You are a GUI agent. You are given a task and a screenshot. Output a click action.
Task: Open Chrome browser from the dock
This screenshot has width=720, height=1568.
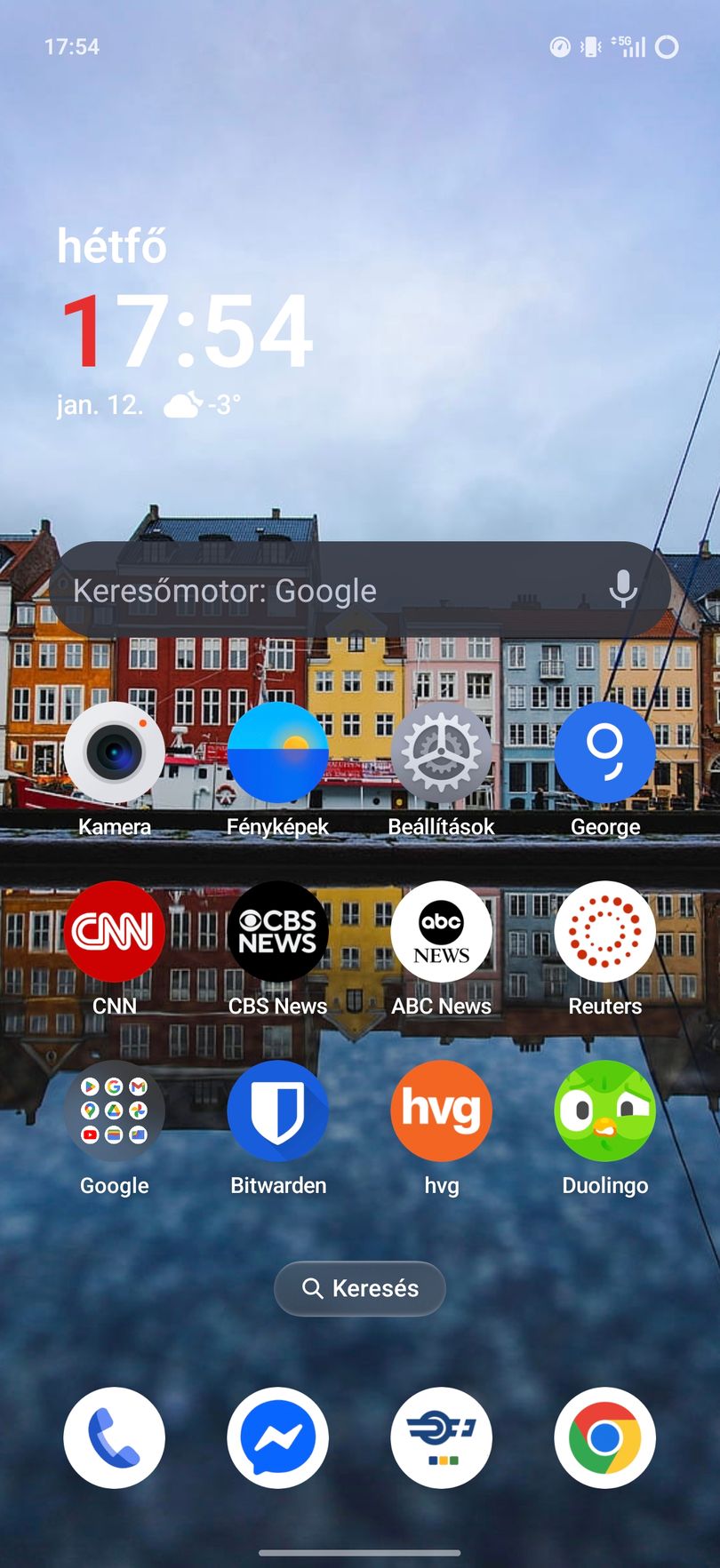coord(605,1438)
